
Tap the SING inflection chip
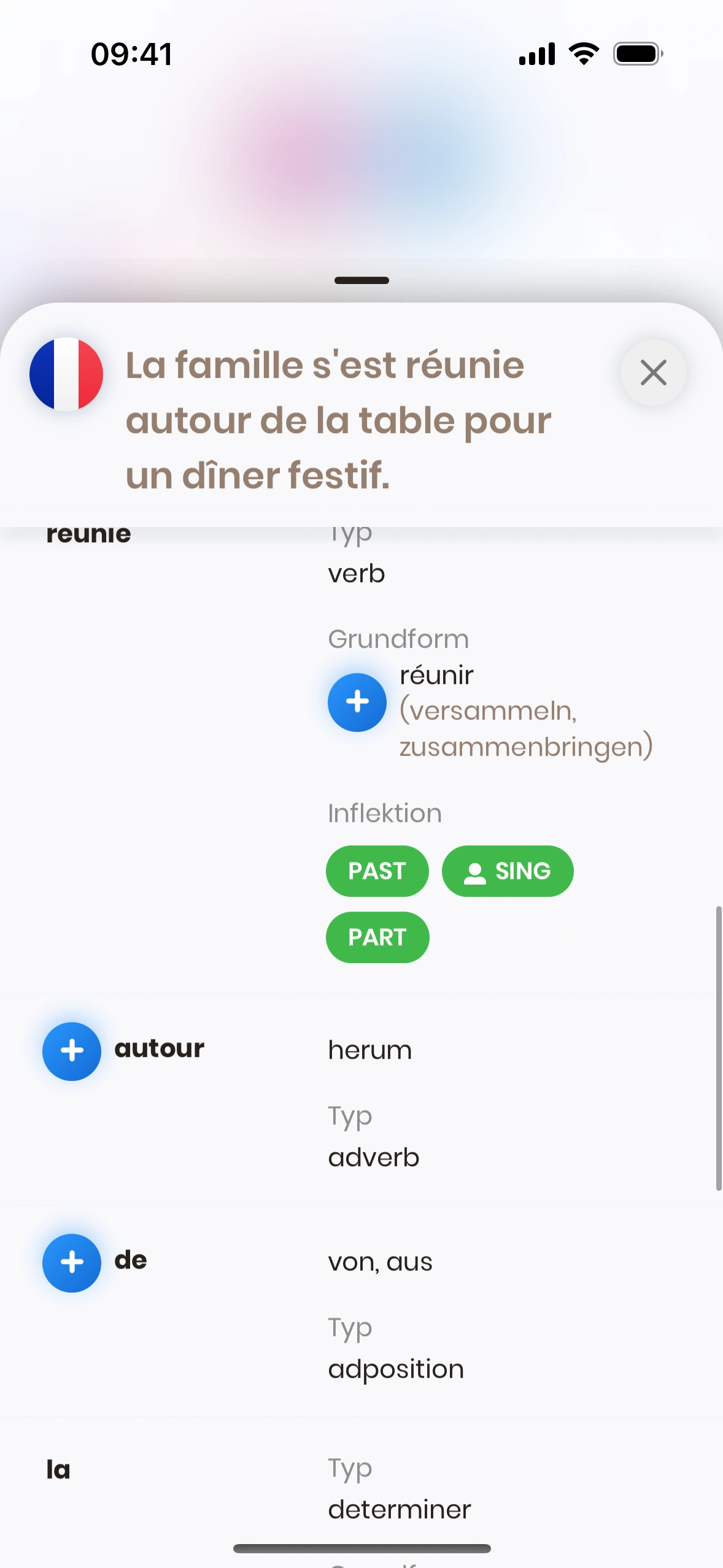[508, 871]
